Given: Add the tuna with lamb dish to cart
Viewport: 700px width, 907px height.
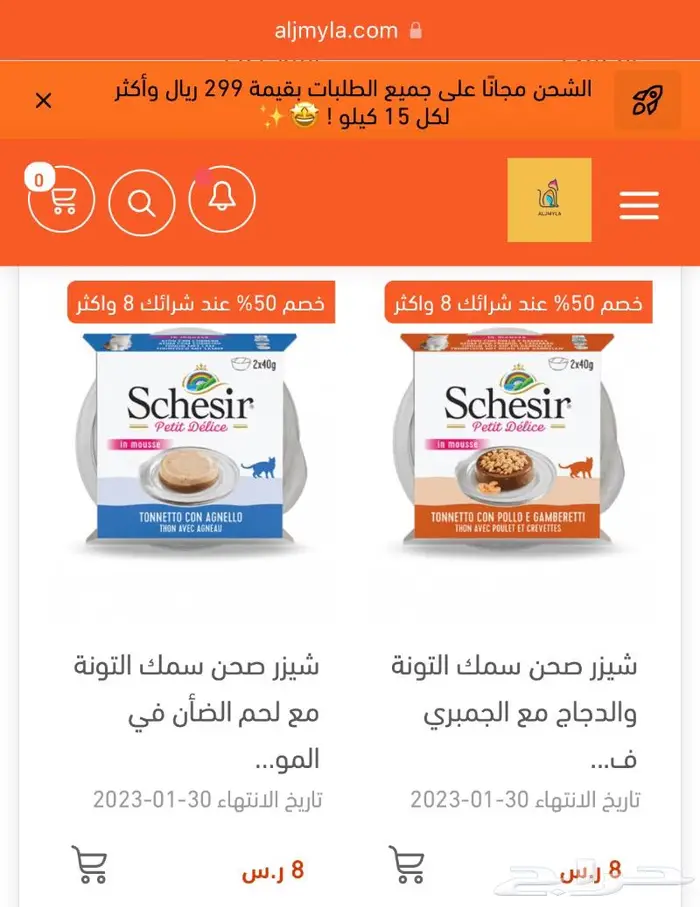Looking at the screenshot, I should [x=90, y=865].
